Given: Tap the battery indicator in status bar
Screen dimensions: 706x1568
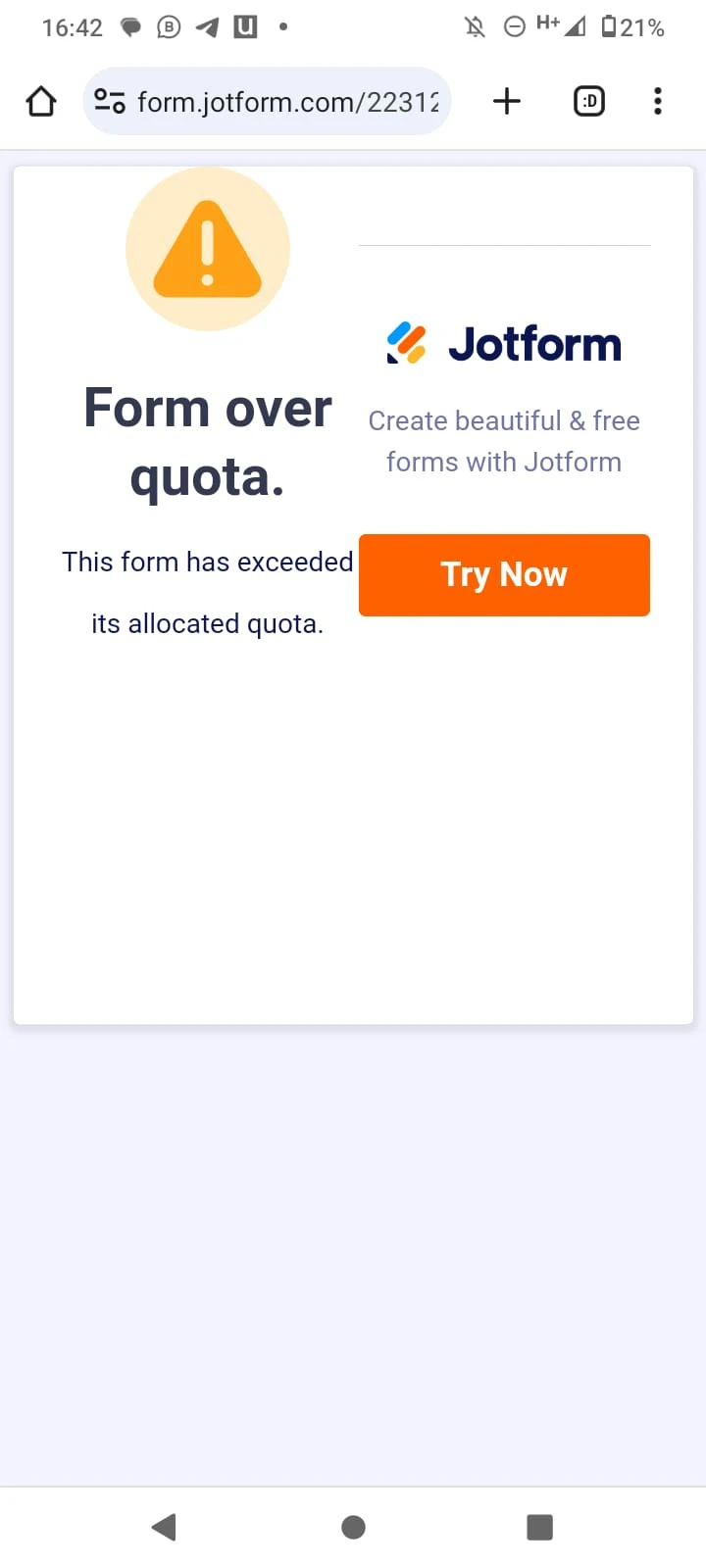Looking at the screenshot, I should point(620,28).
